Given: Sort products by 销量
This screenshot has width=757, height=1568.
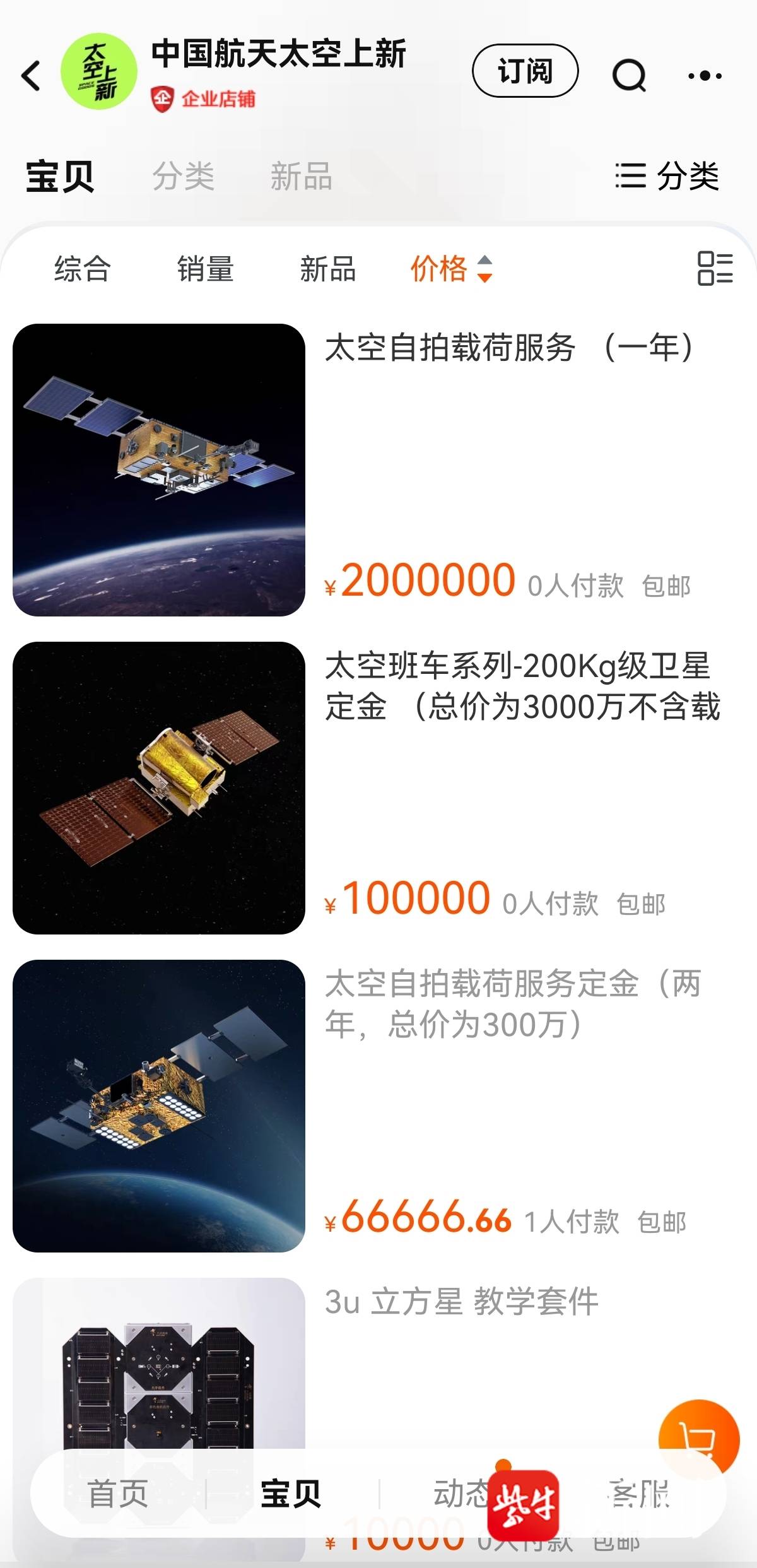Looking at the screenshot, I should tap(205, 269).
